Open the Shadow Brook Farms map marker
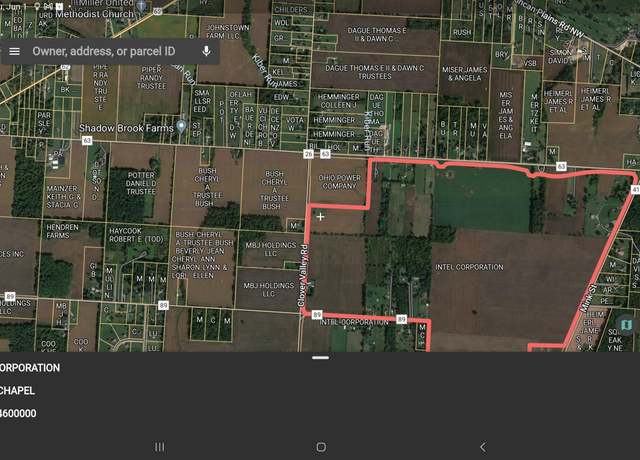 [181, 127]
